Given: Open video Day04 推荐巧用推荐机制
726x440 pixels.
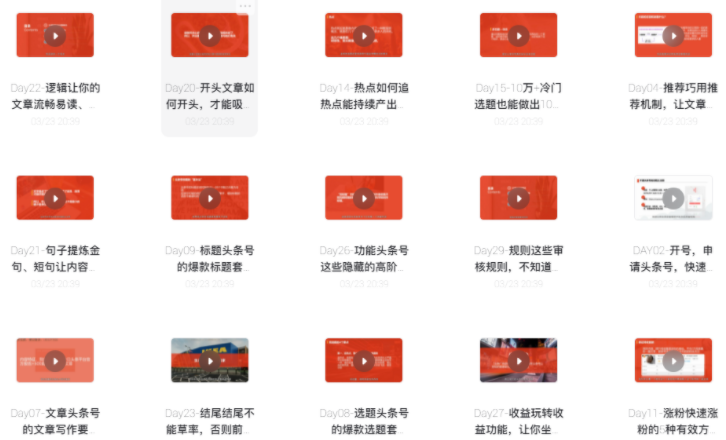Looking at the screenshot, I should pyautogui.click(x=673, y=35).
